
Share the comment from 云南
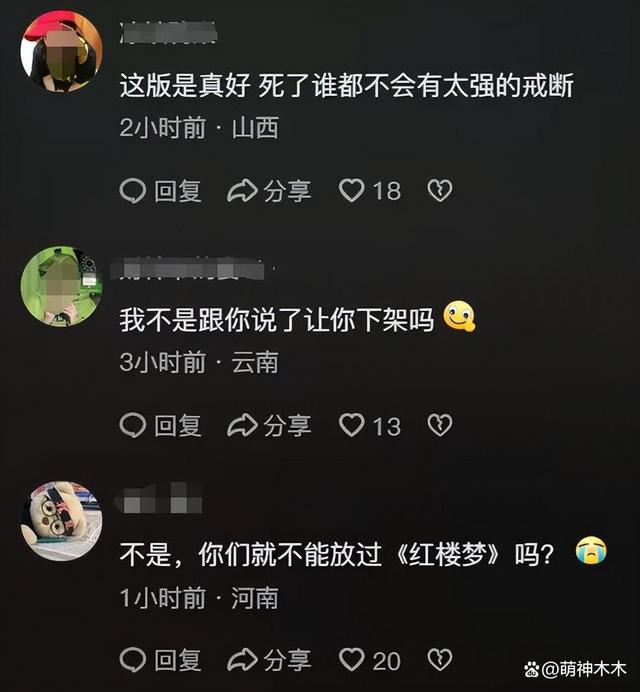[x=269, y=426]
